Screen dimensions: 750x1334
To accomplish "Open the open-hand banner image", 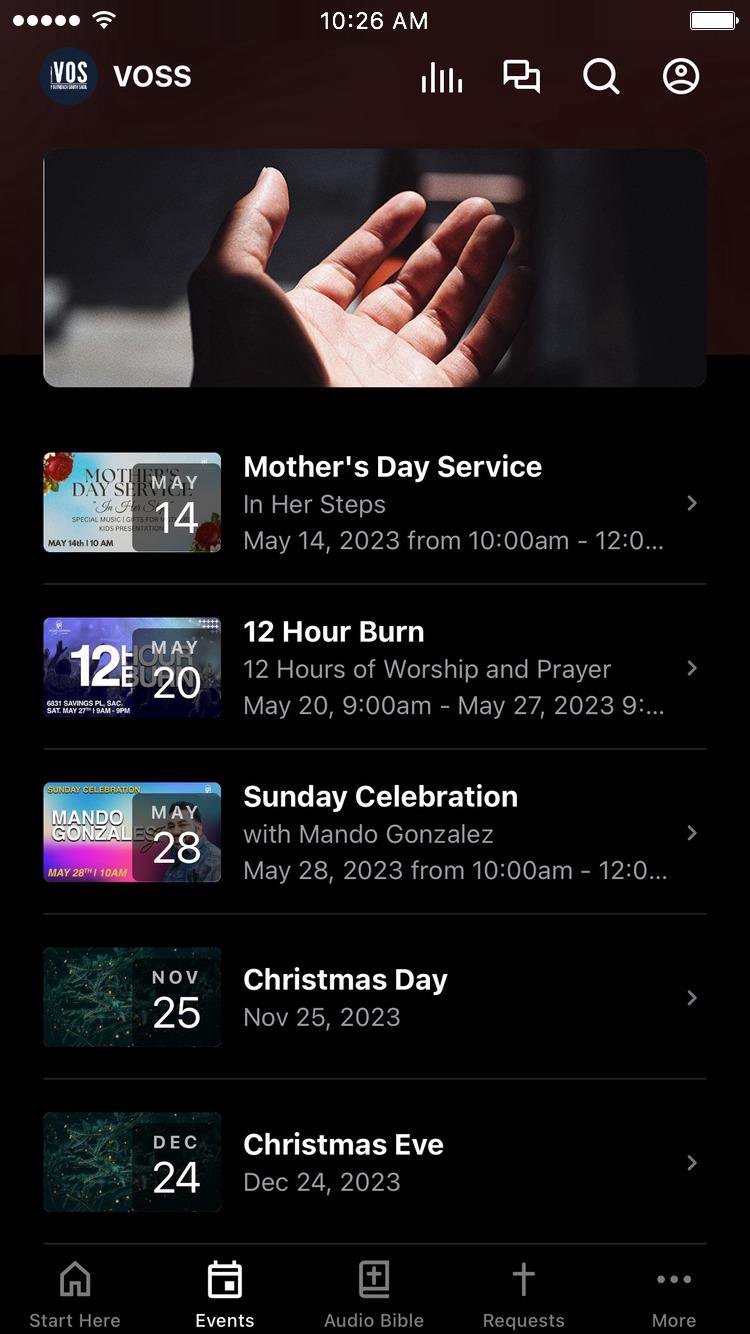I will click(375, 268).
